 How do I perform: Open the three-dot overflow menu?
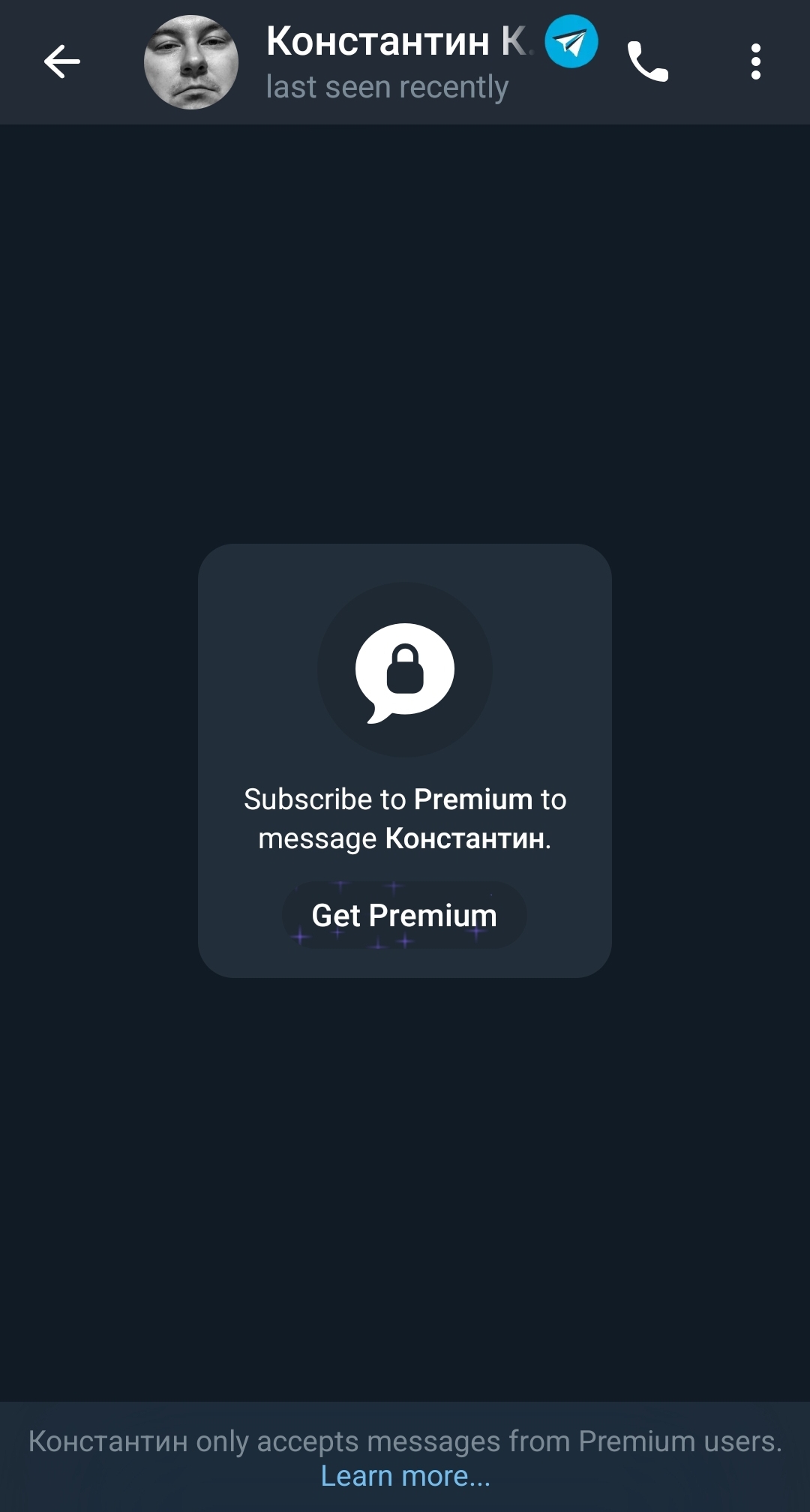click(755, 61)
